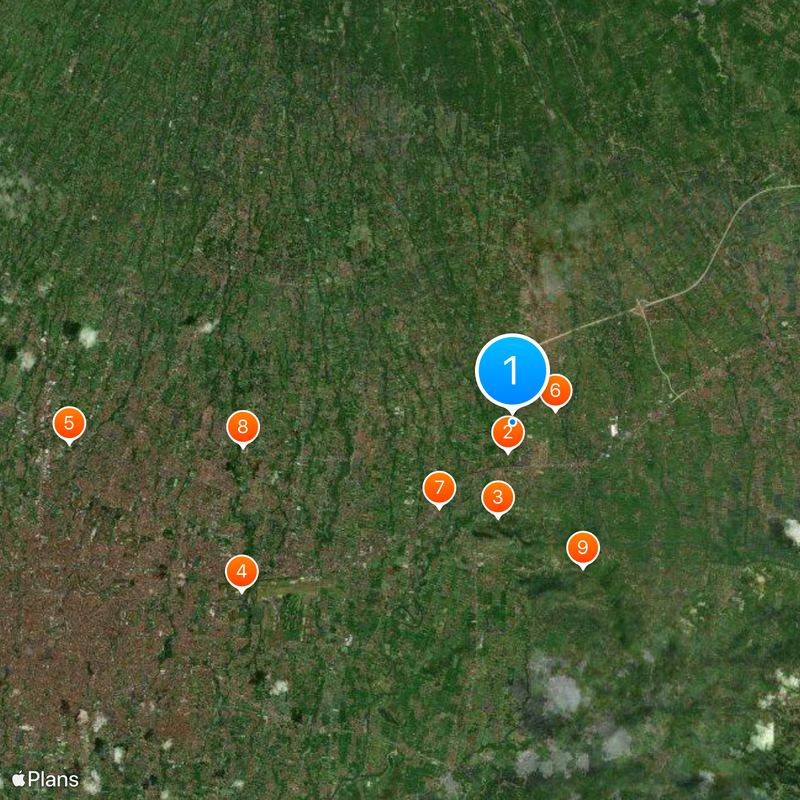Tap orange map pin number 5
Image resolution: width=800 pixels, height=800 pixels.
(69, 424)
